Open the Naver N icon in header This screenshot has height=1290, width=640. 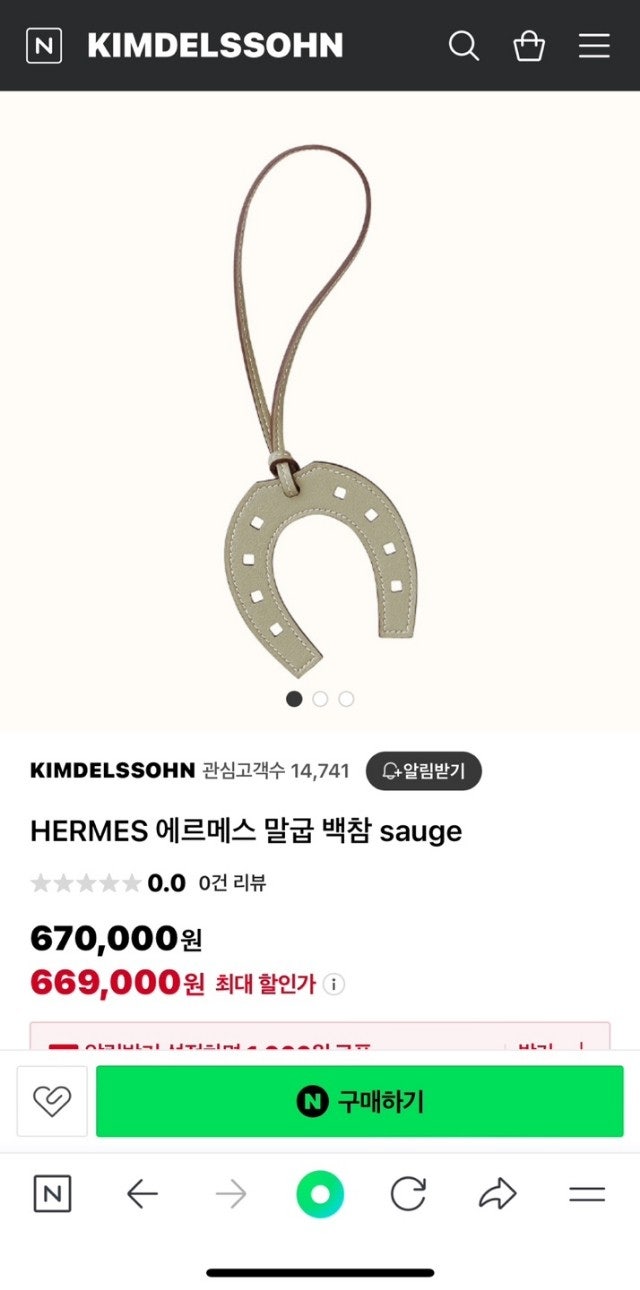44,46
